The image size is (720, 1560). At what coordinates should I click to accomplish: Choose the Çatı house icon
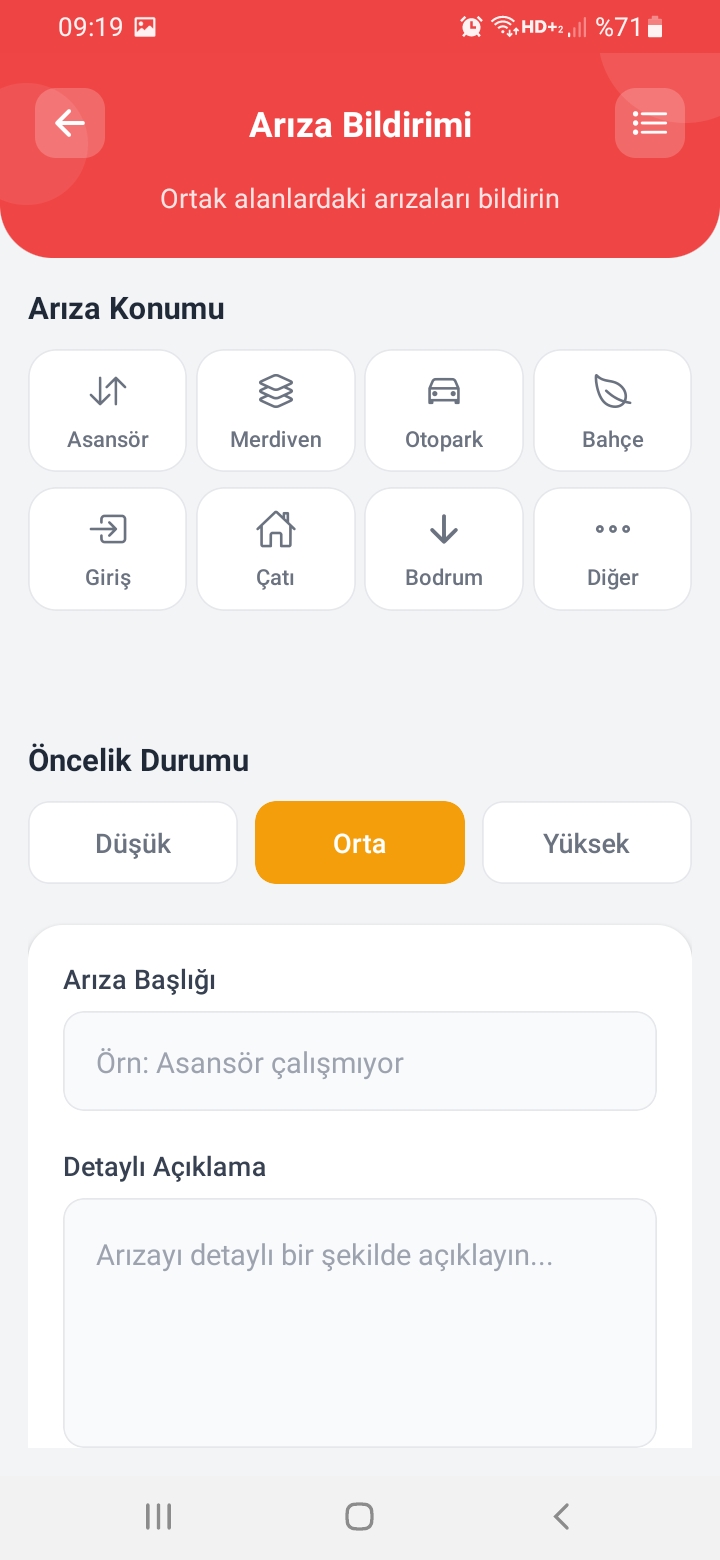[275, 530]
